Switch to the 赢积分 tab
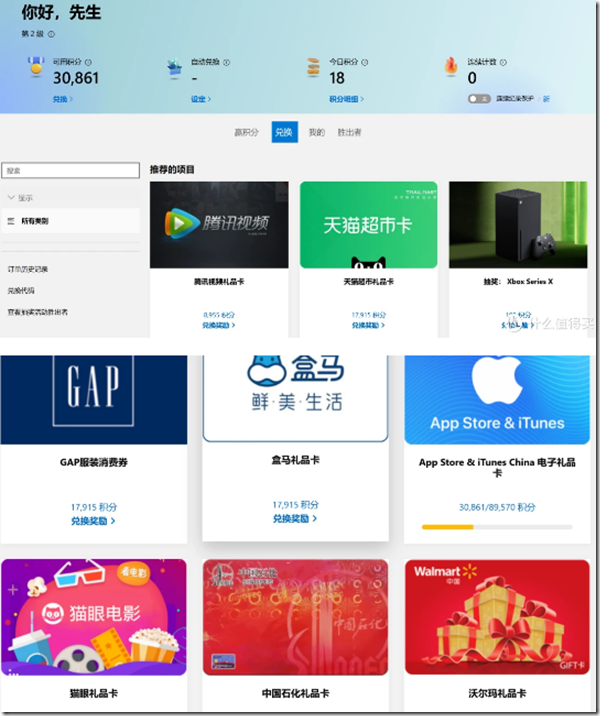Screen dimensions: 600x716 pyautogui.click(x=246, y=132)
